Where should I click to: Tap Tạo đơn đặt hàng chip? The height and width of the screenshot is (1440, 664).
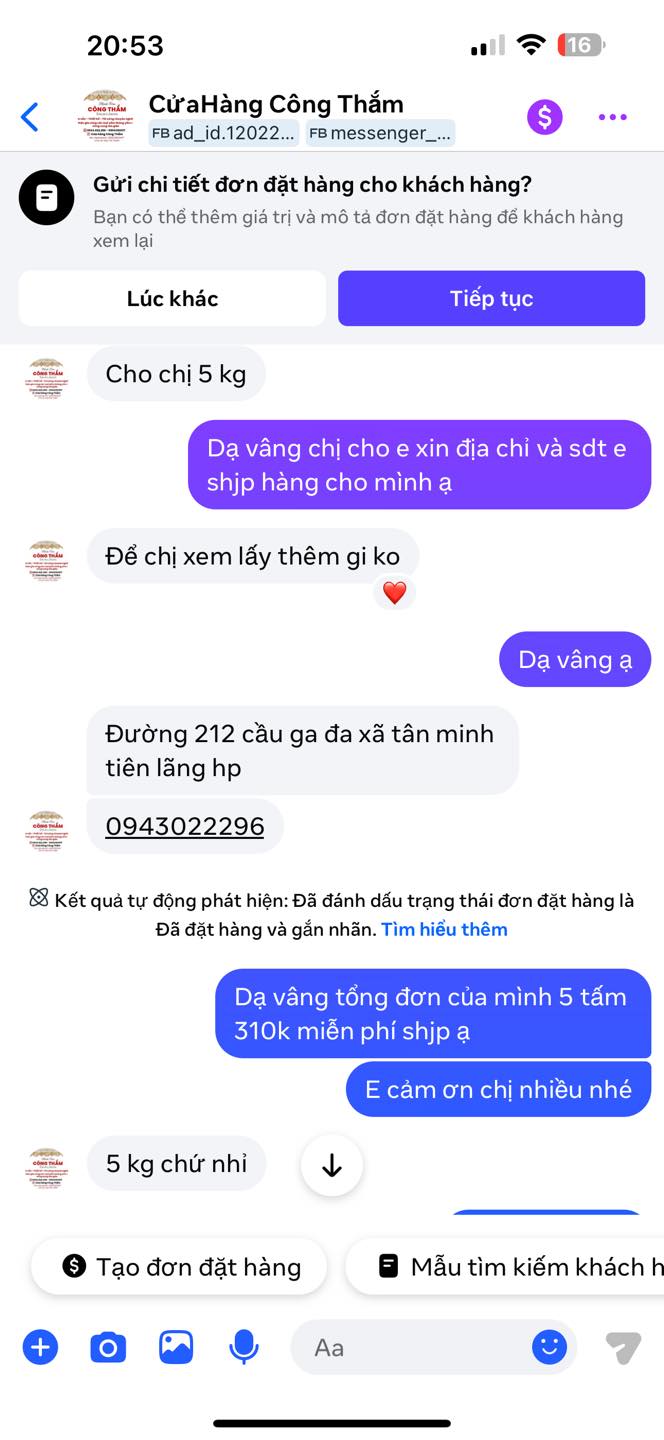tap(180, 1267)
